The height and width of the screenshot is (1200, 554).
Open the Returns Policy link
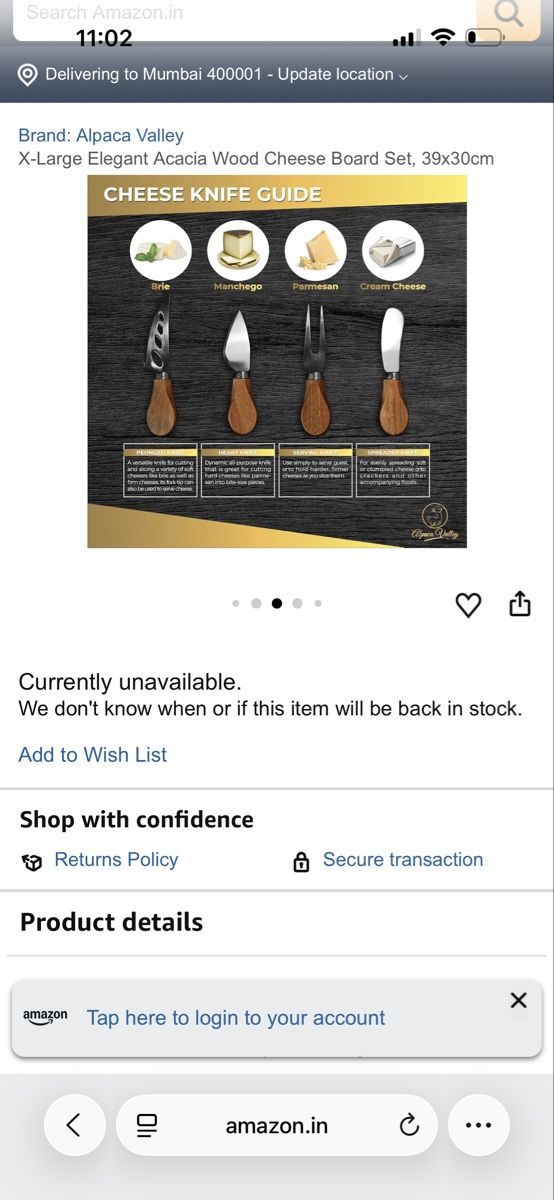[x=116, y=860]
